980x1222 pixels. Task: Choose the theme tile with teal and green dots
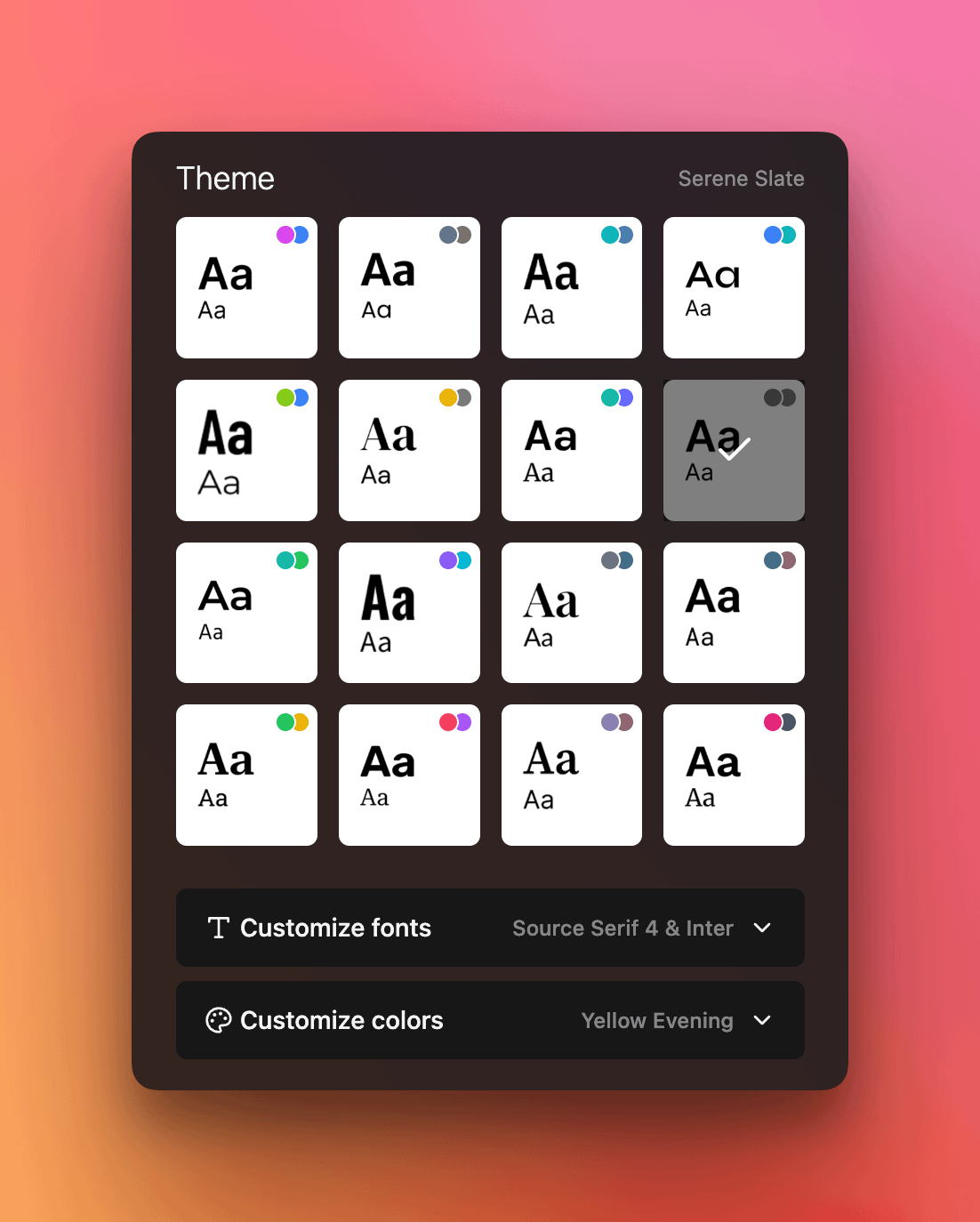(x=246, y=613)
